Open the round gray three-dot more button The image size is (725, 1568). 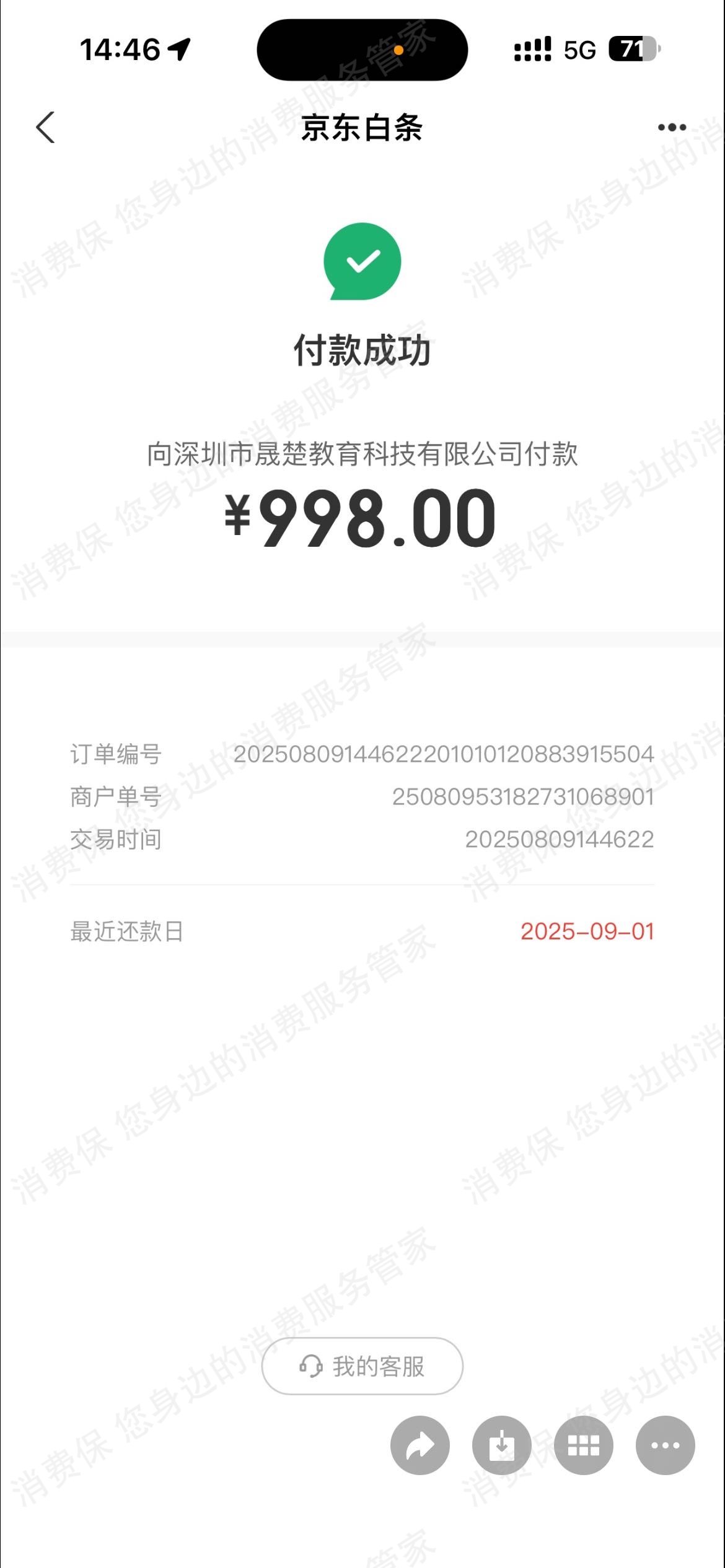[x=666, y=1445]
